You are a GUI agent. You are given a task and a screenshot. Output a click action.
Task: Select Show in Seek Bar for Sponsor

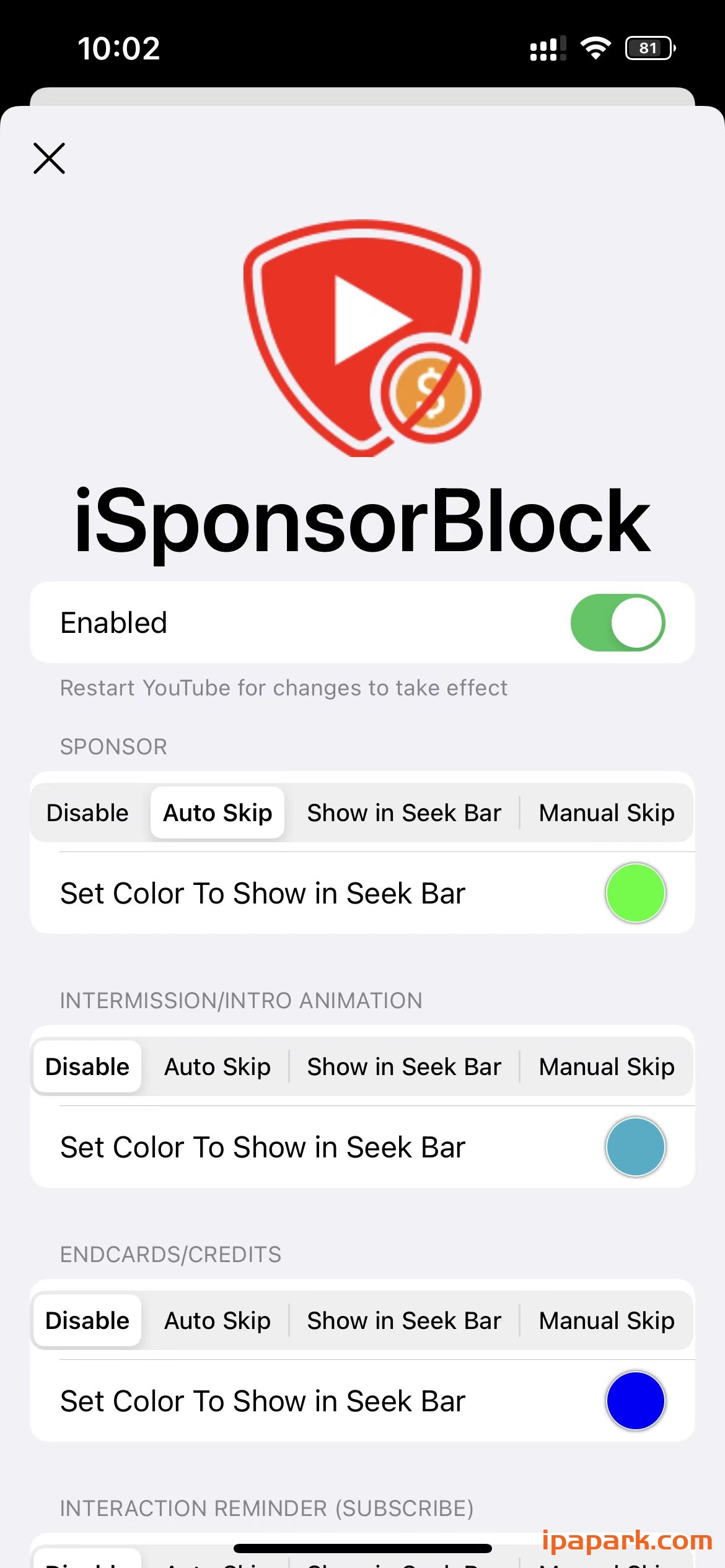click(x=404, y=812)
